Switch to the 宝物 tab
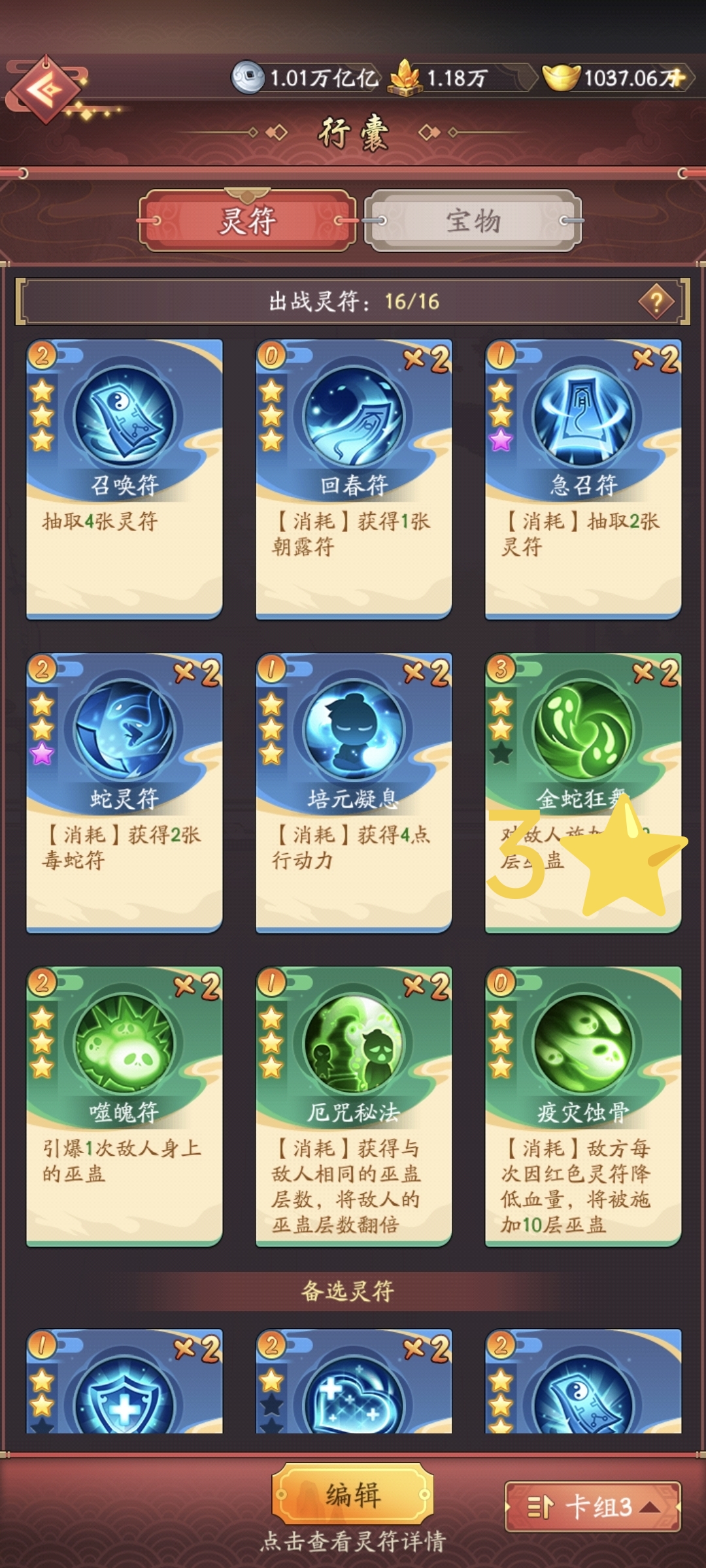706x1568 pixels. pos(473,221)
